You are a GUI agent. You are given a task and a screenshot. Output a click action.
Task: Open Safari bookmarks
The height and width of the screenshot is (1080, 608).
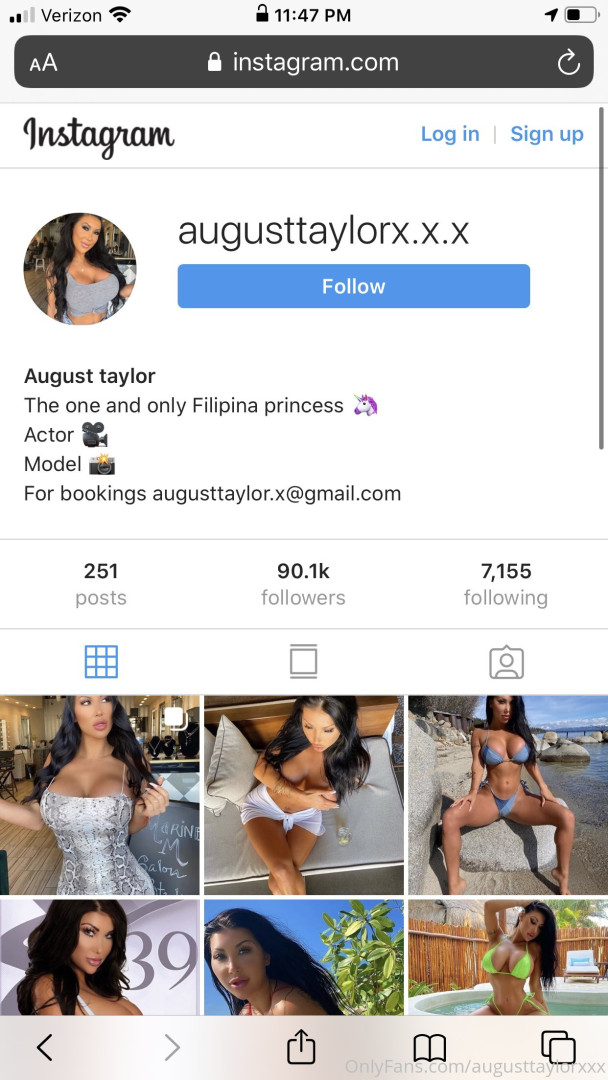(429, 1046)
